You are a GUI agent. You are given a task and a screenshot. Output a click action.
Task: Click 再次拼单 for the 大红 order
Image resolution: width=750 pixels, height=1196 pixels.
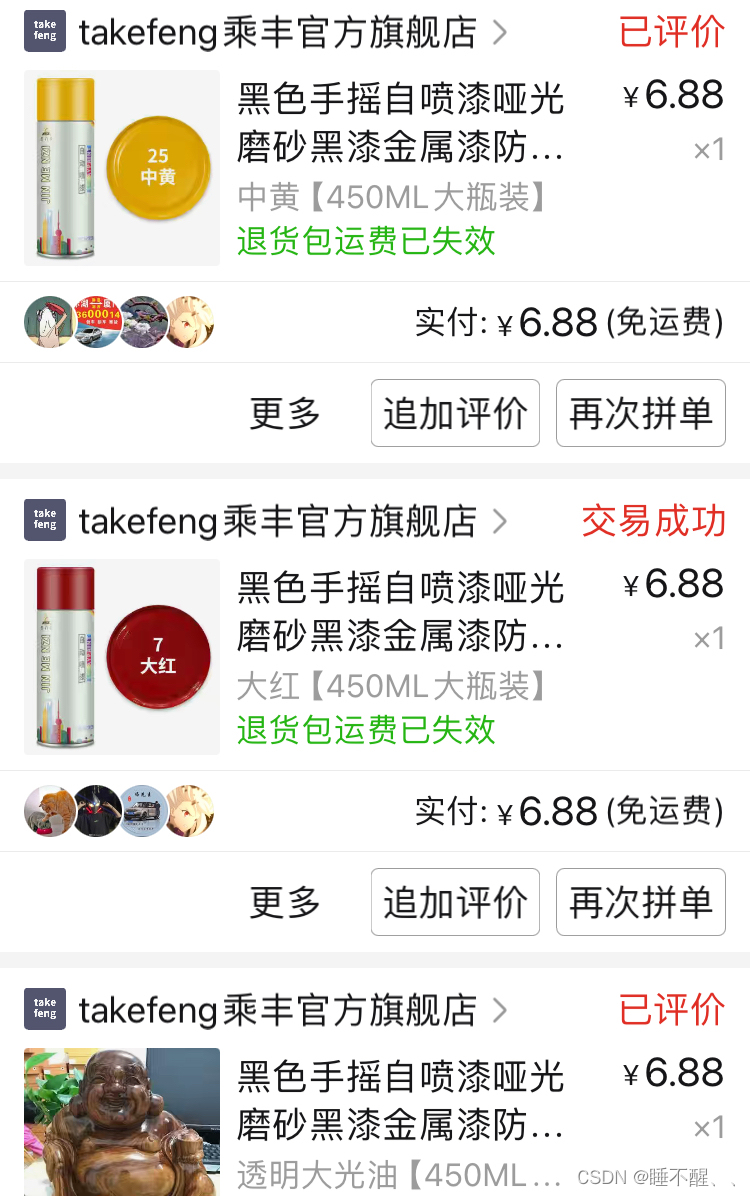(640, 901)
